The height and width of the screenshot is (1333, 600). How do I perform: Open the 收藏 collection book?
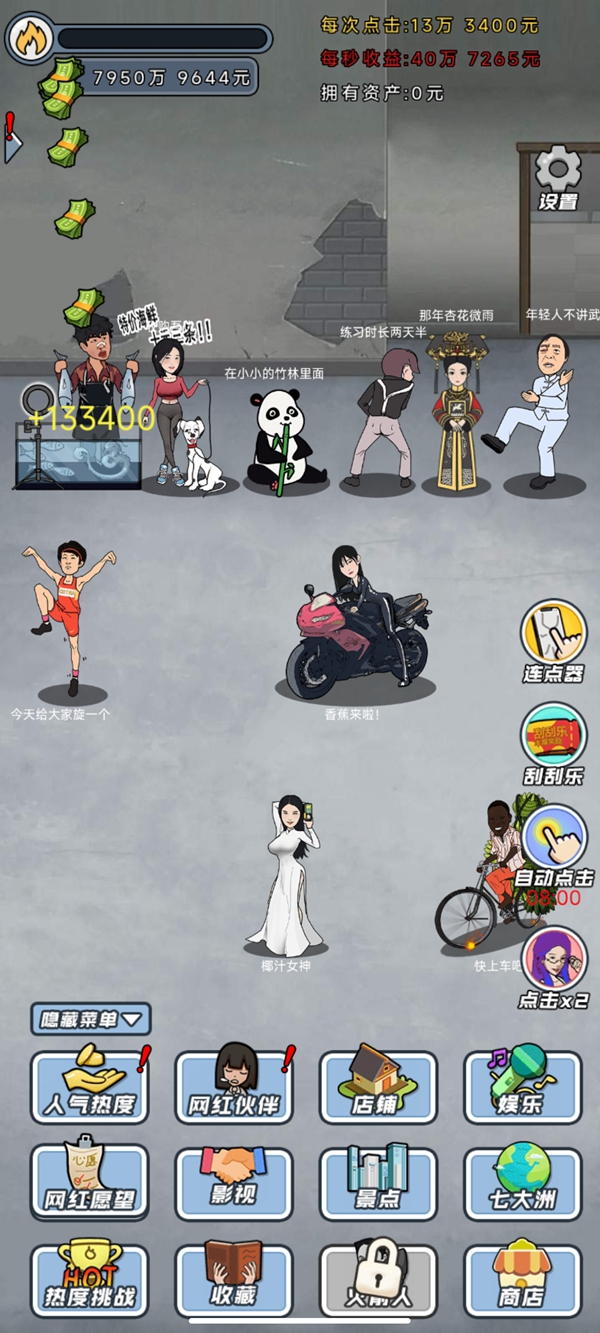coord(234,1279)
